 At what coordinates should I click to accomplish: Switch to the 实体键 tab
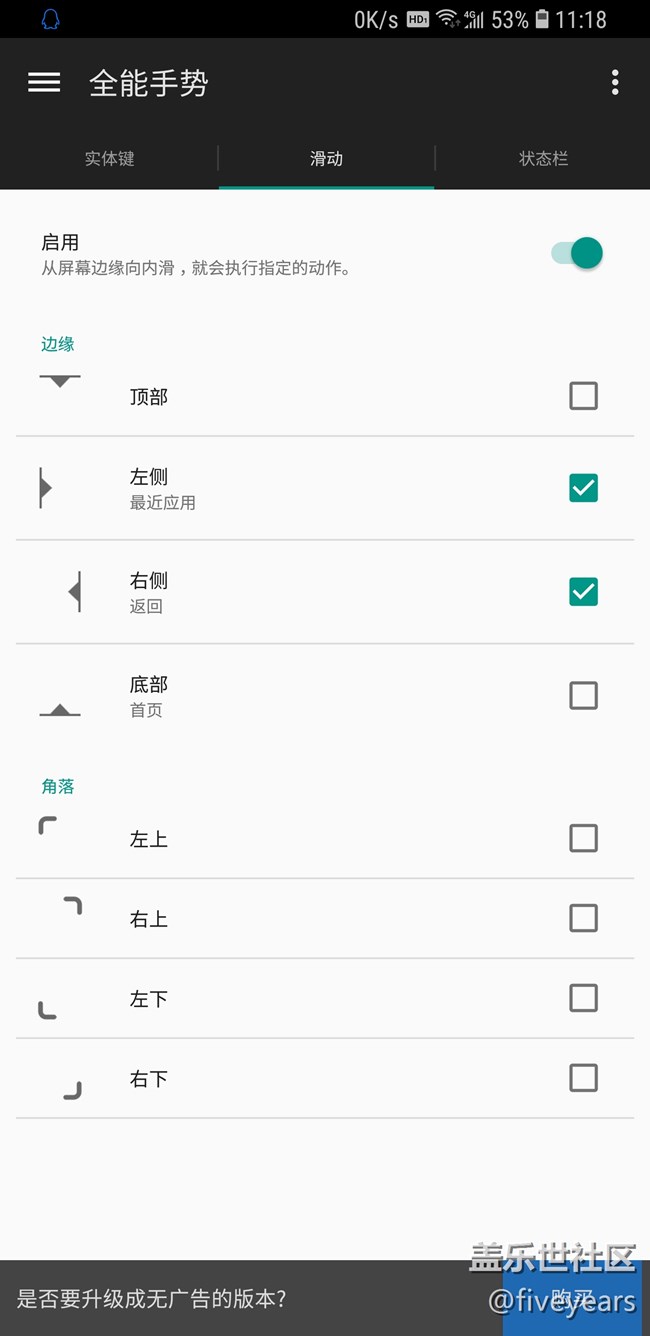click(x=109, y=158)
